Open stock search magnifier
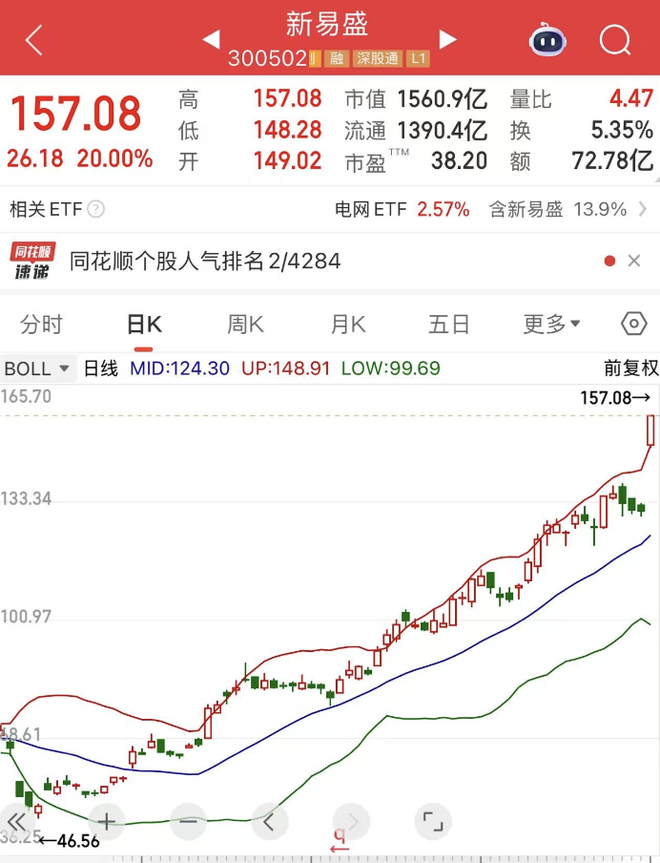 point(615,40)
